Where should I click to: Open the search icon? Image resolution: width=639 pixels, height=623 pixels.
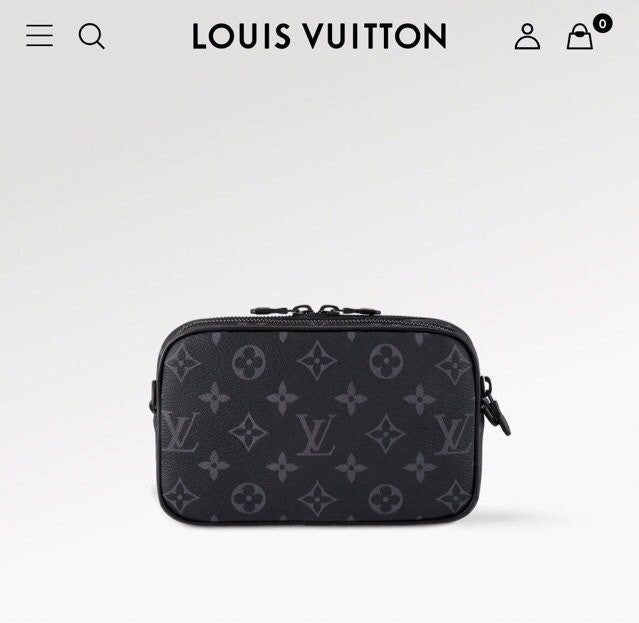[91, 36]
